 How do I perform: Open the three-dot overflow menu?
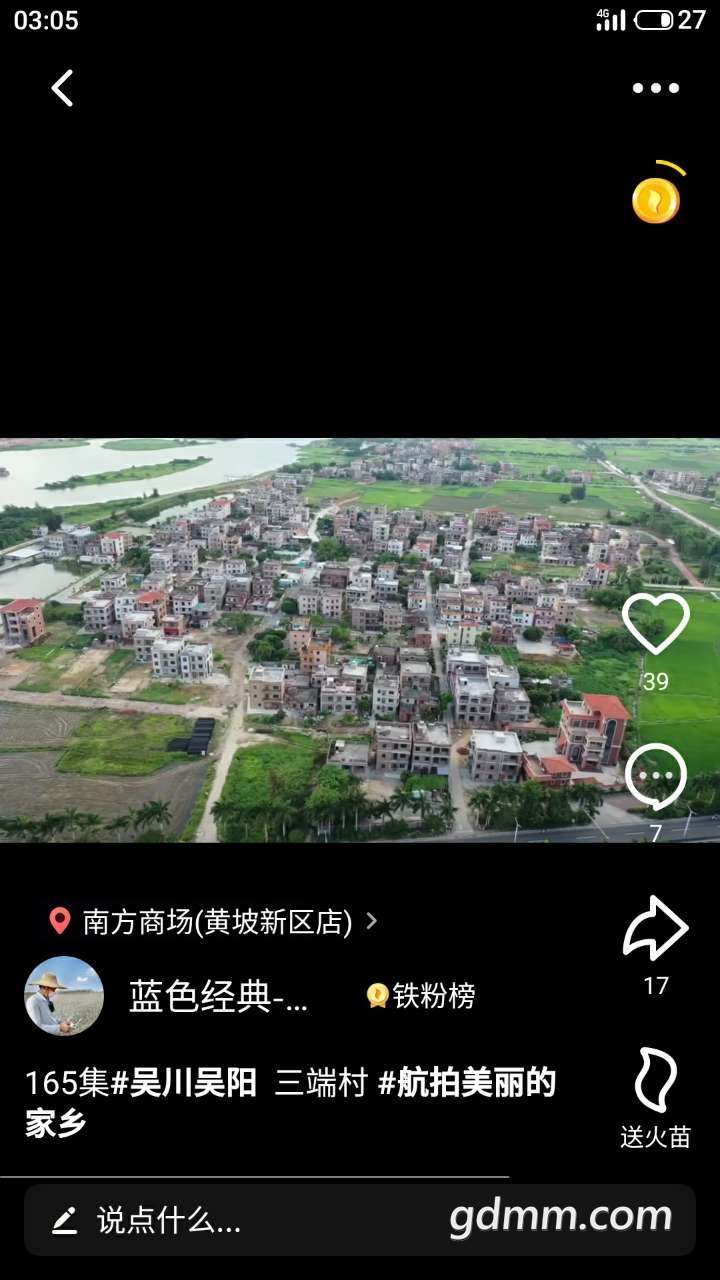click(656, 88)
